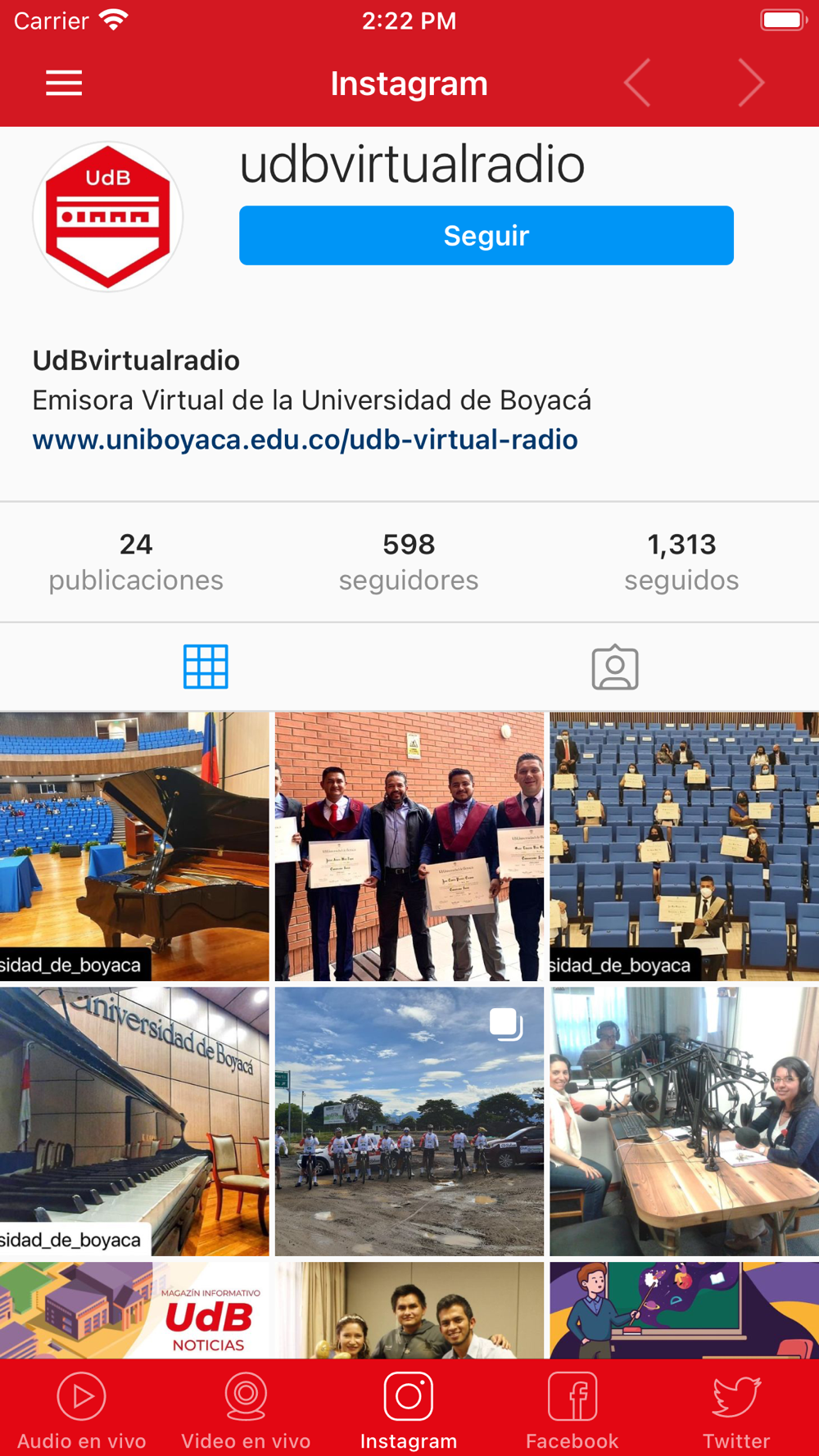Open the grand piano auditorium post
The width and height of the screenshot is (819, 1456).
[x=134, y=846]
